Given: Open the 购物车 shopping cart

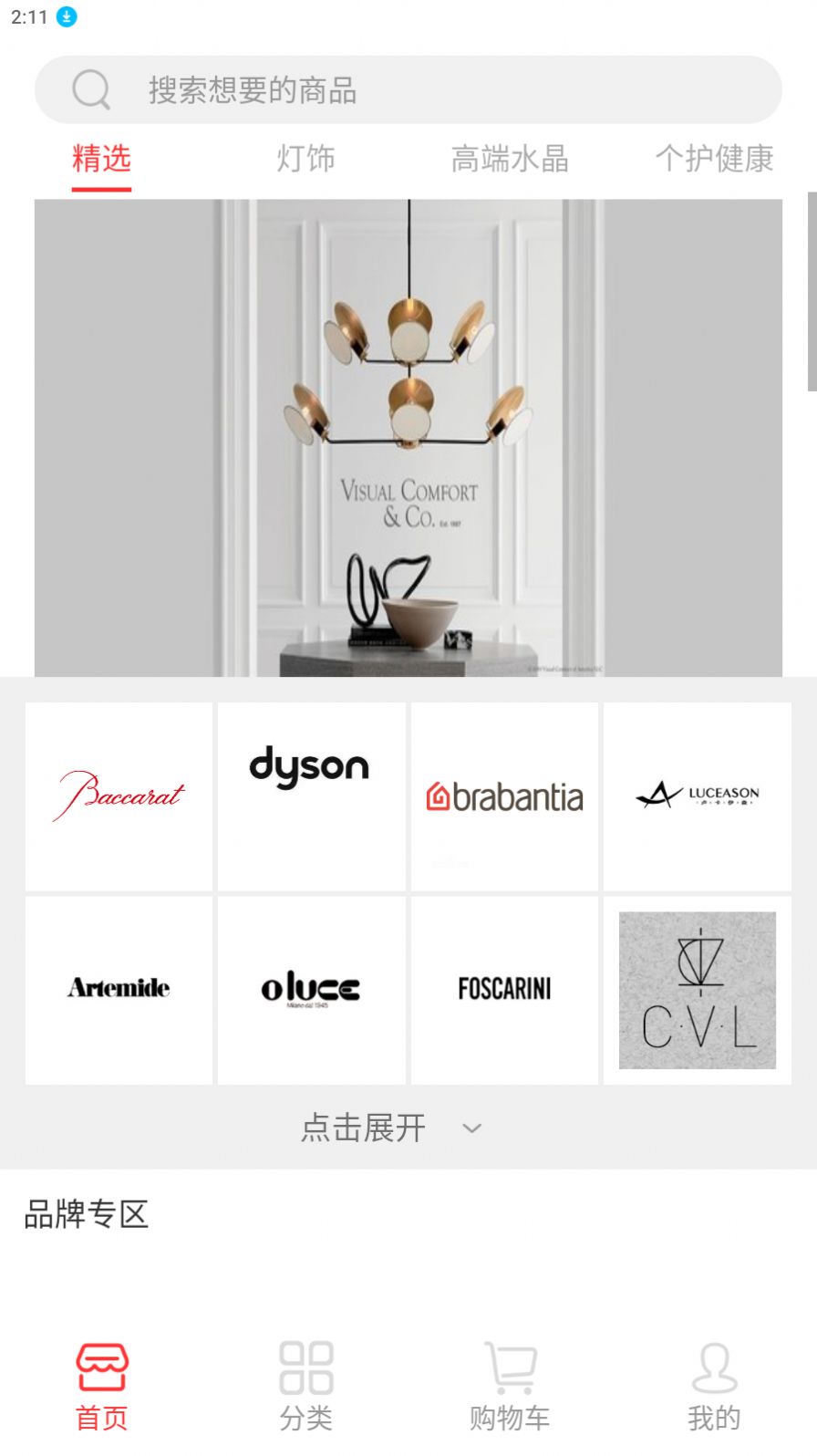Looking at the screenshot, I should 510,1386.
